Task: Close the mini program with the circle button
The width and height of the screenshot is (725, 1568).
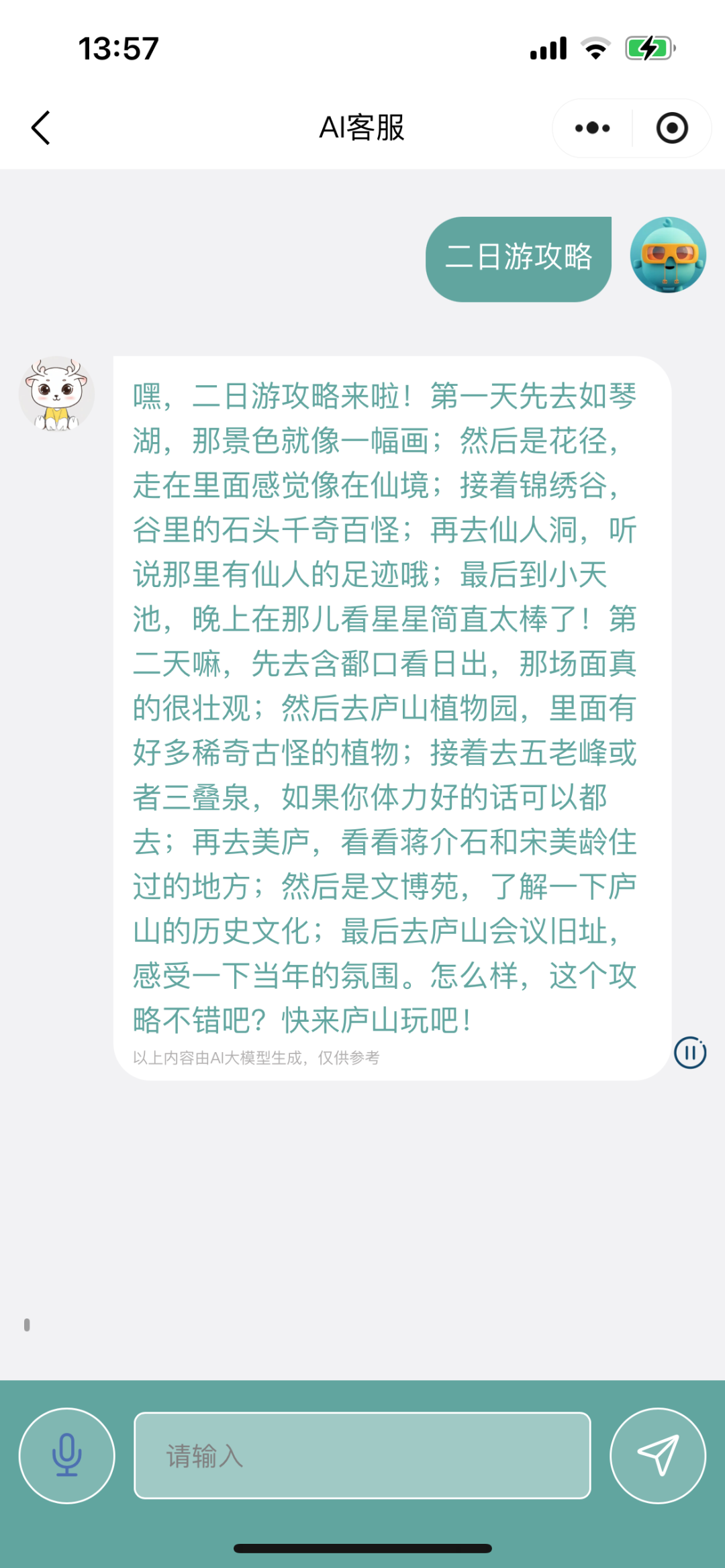Action: click(x=672, y=128)
